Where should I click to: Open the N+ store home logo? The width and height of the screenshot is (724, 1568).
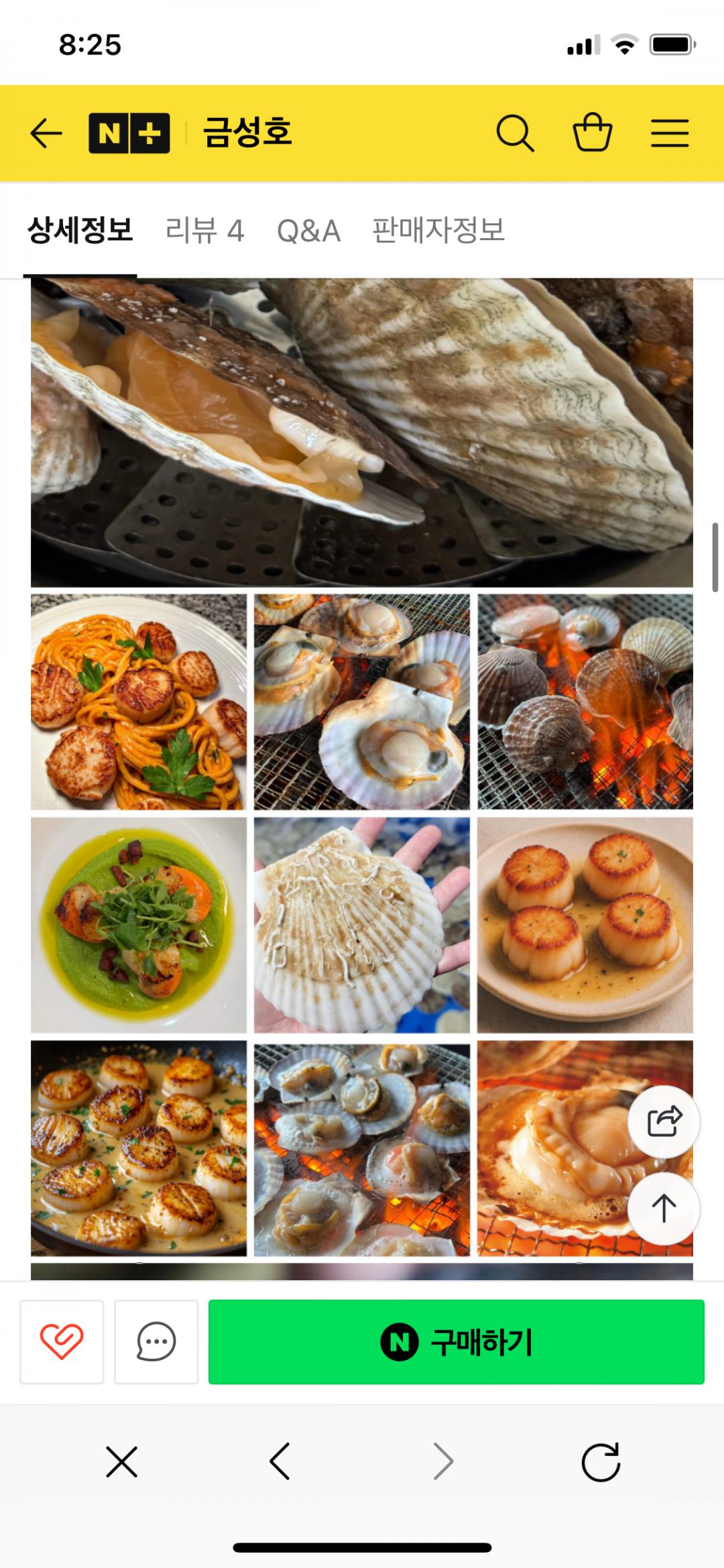(x=129, y=133)
